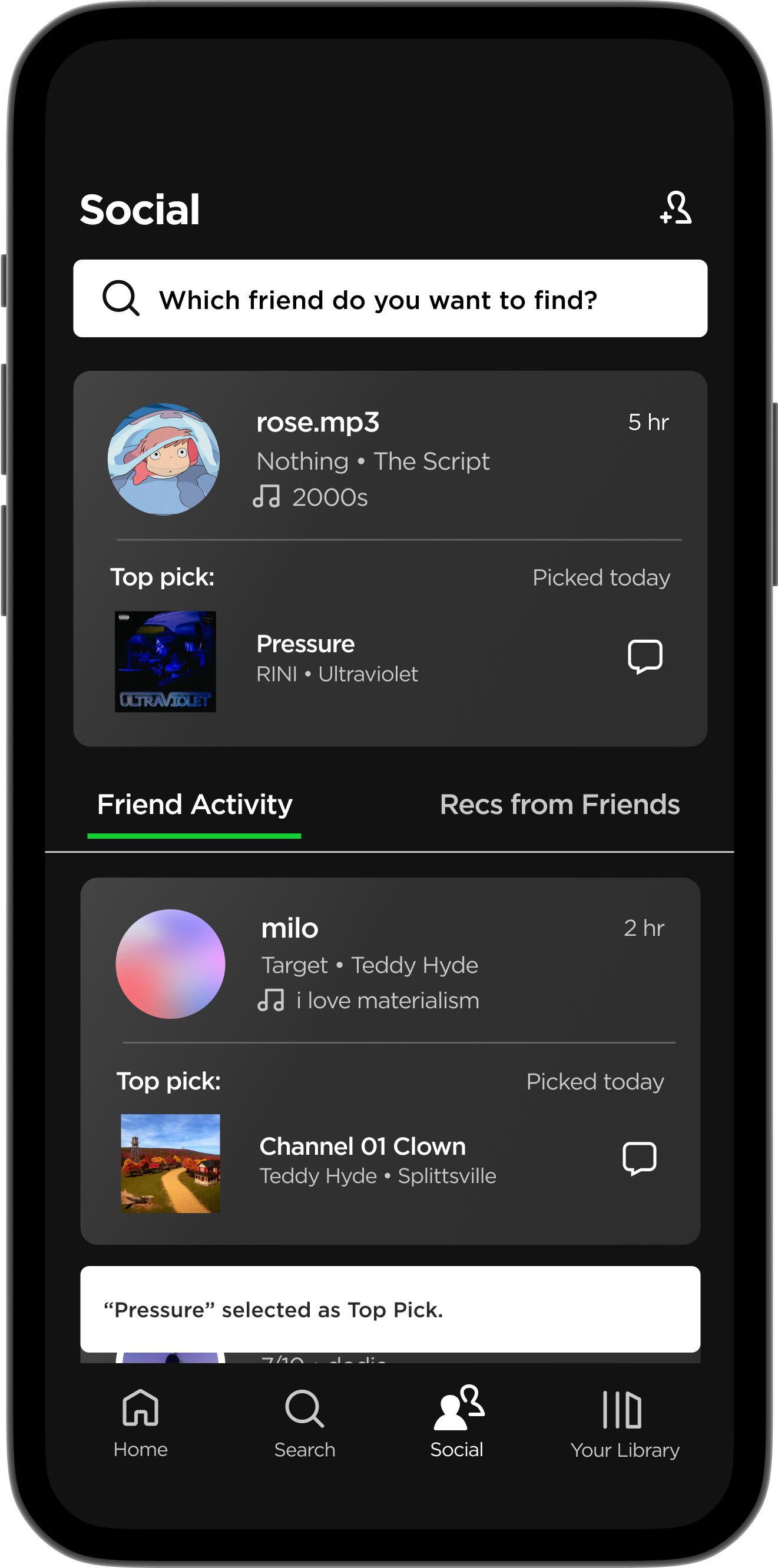
Task: Open milo's profile avatar
Action: tap(170, 964)
